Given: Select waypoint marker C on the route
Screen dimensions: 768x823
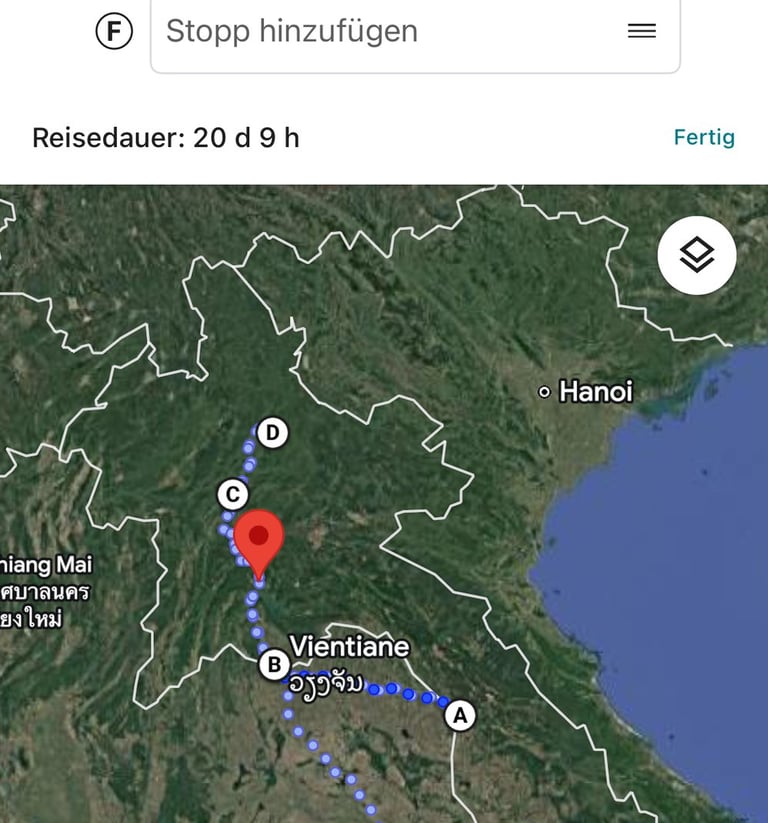Looking at the screenshot, I should pos(232,494).
